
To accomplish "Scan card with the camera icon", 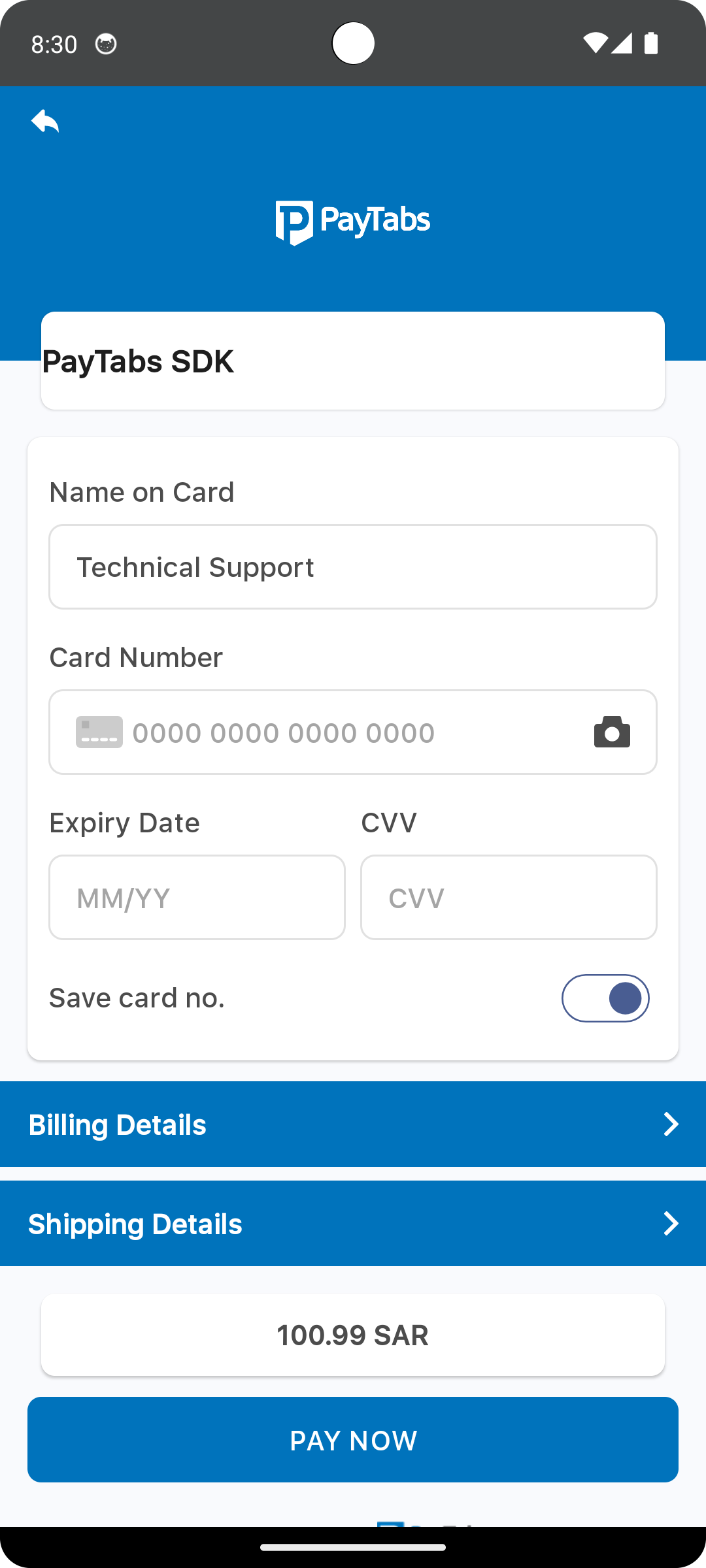I will click(x=612, y=732).
